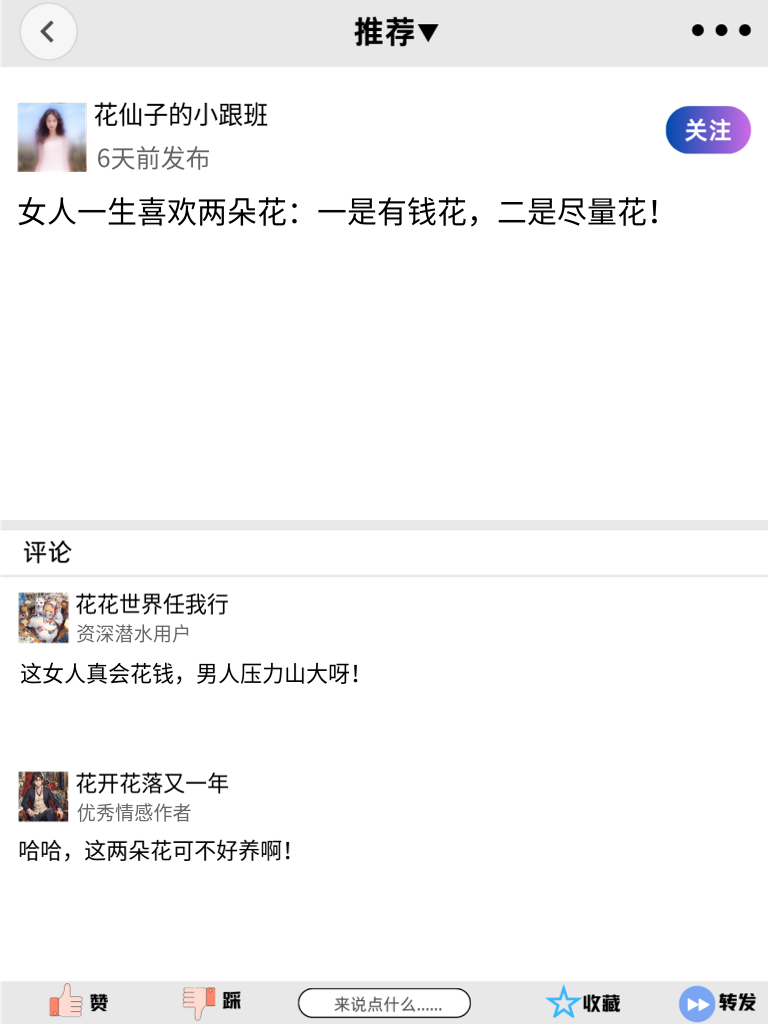Dislike the post using the thumbs-down icon
Screen dimensions: 768x1024
pos(197,1001)
